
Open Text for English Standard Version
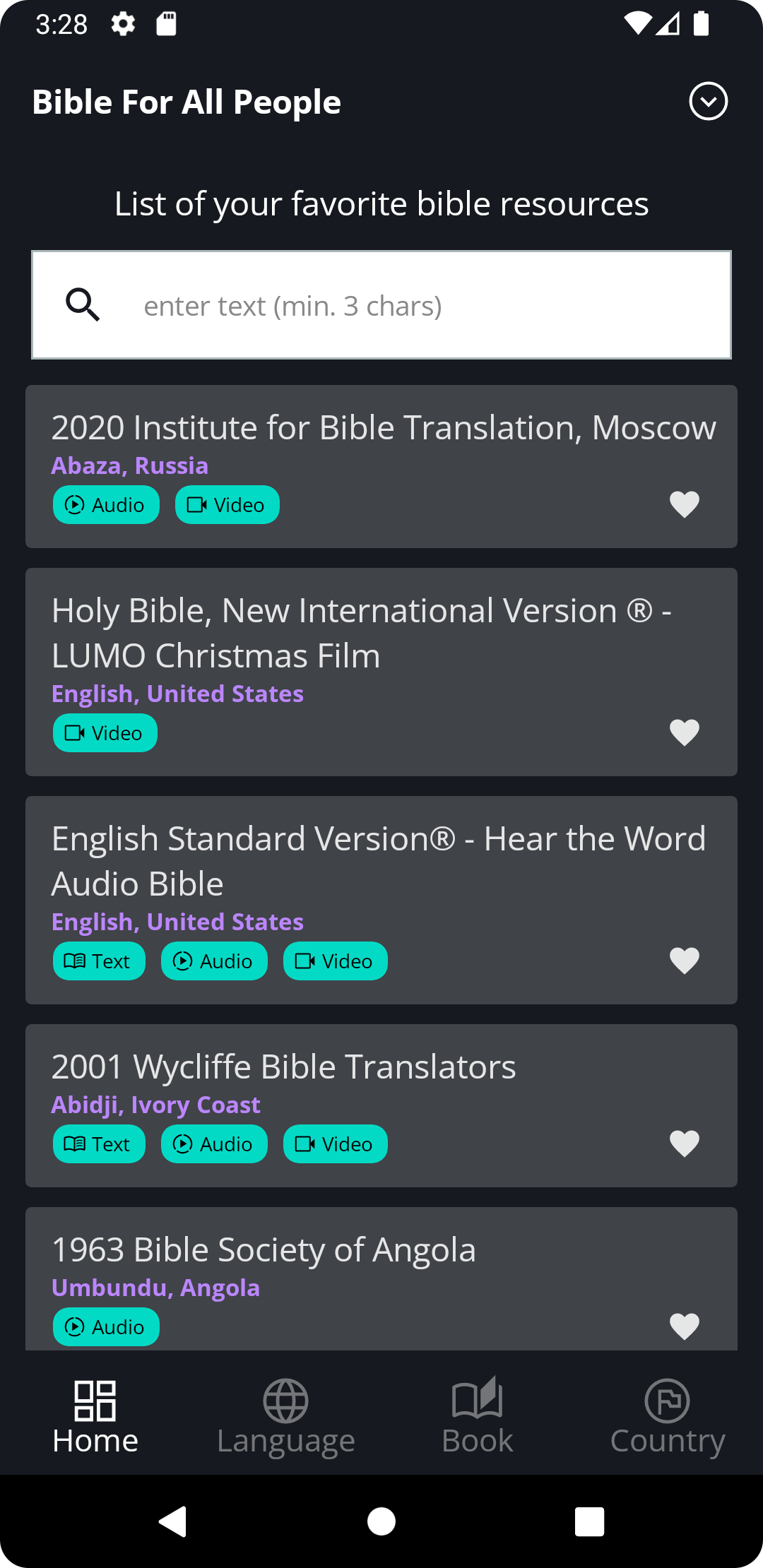(x=99, y=961)
